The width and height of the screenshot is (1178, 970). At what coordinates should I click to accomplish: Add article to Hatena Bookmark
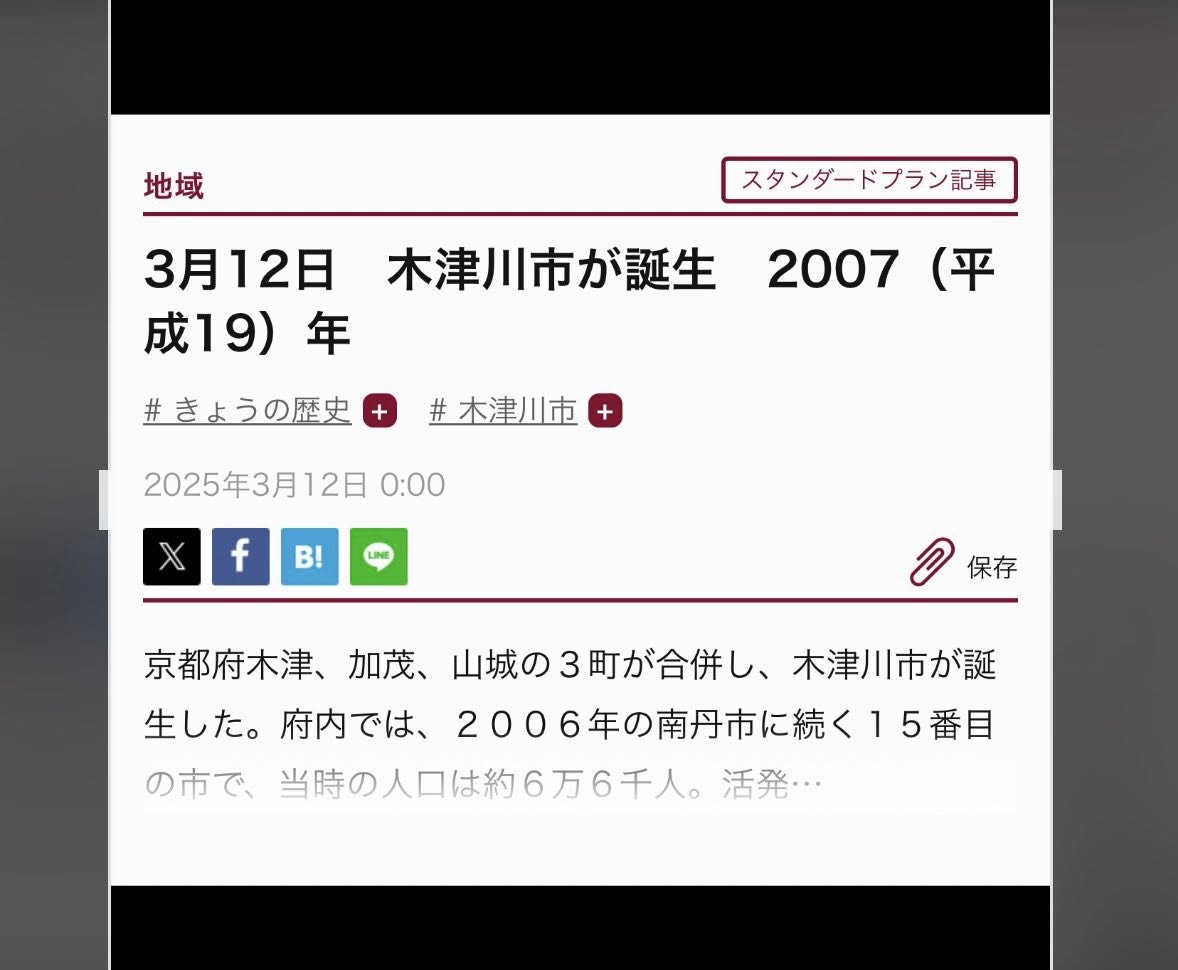(309, 557)
